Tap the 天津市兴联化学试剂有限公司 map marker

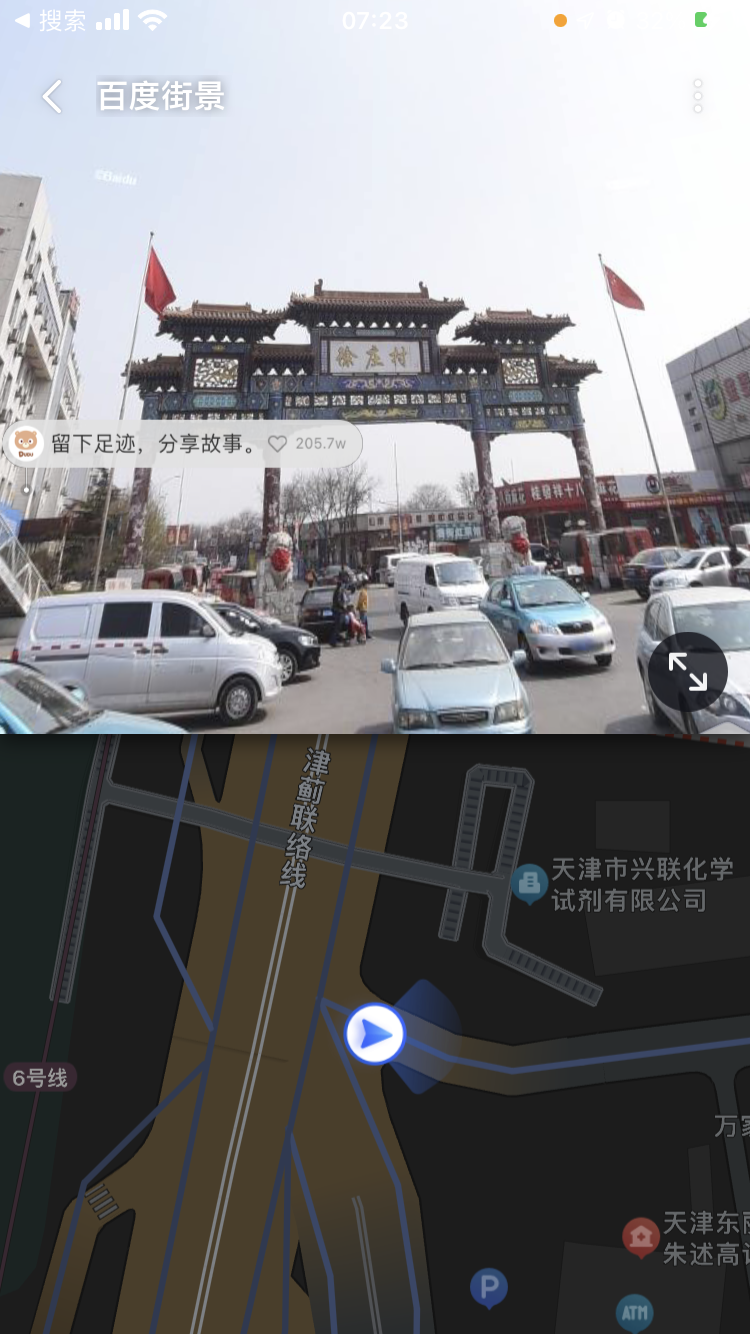click(529, 883)
